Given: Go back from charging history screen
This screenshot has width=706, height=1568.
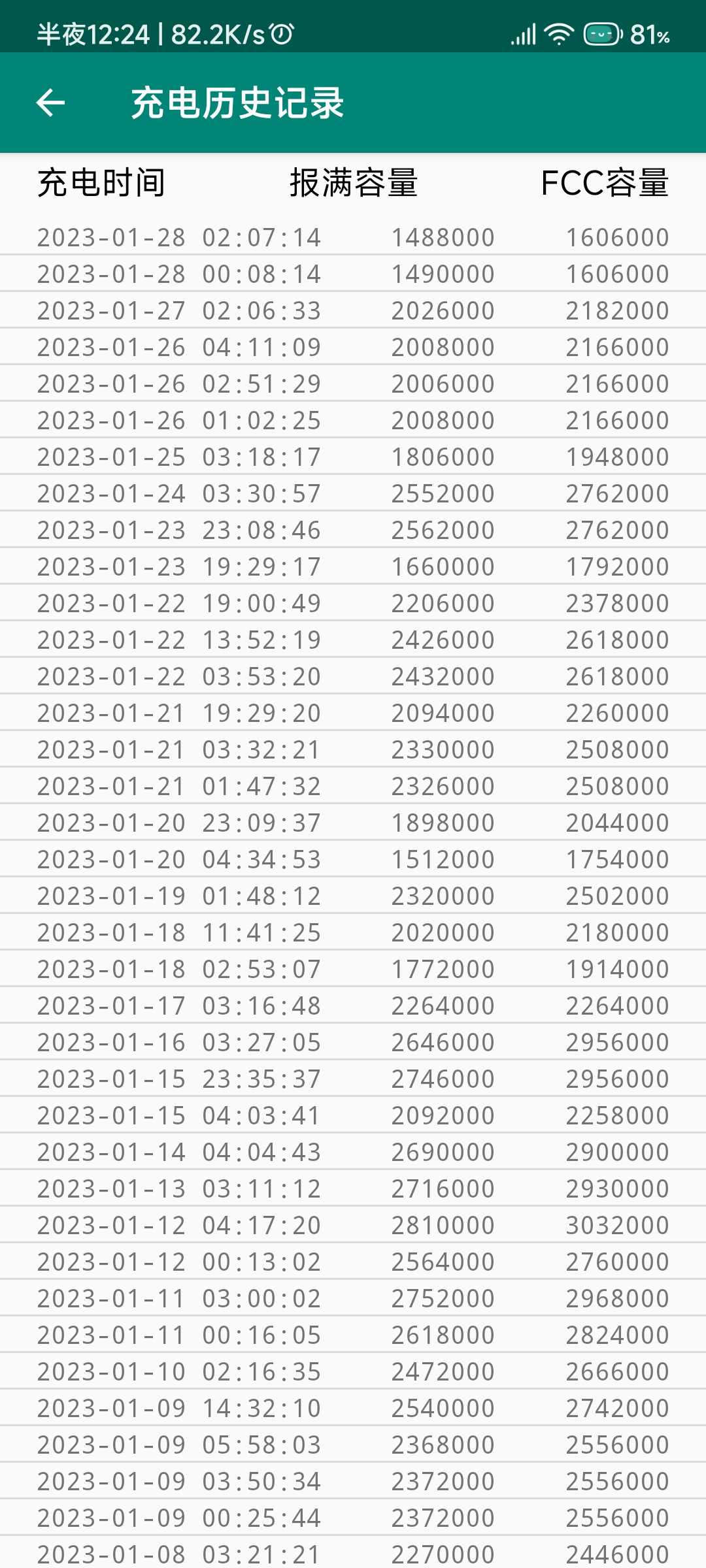Looking at the screenshot, I should point(50,103).
